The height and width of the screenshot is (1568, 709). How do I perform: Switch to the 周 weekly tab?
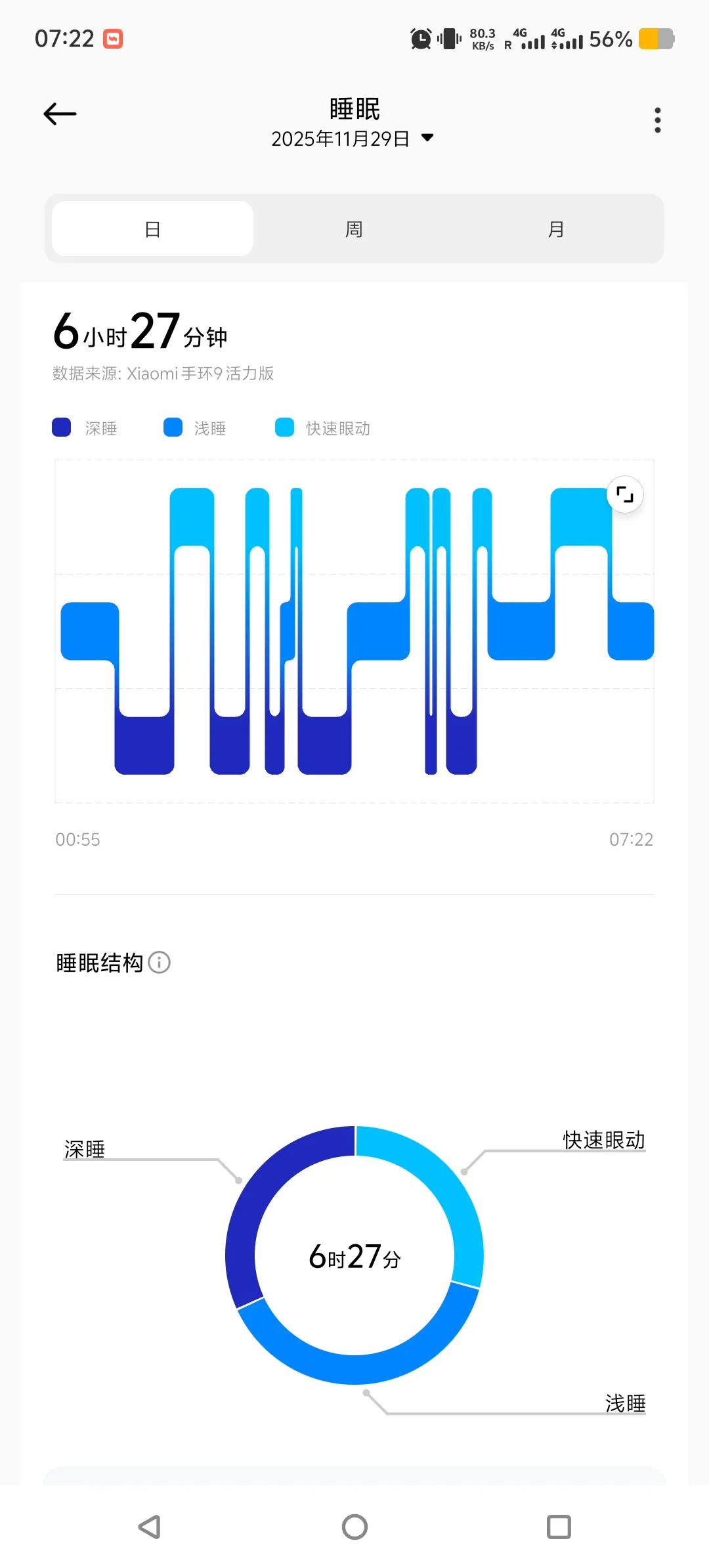[x=354, y=229]
